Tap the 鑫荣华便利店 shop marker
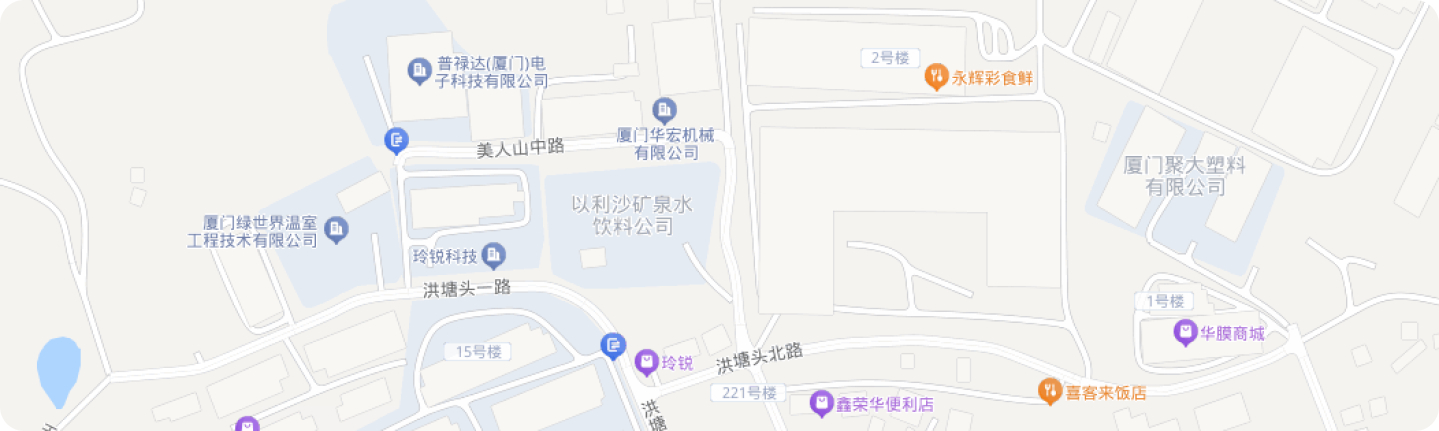The height and width of the screenshot is (431, 1439). [821, 403]
